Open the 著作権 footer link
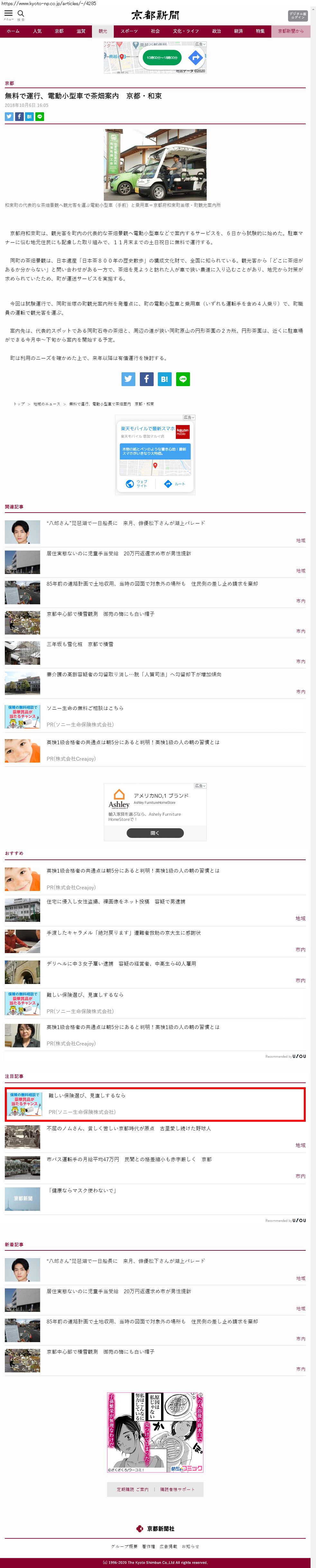Image resolution: width=316 pixels, height=1568 pixels. (148, 1546)
